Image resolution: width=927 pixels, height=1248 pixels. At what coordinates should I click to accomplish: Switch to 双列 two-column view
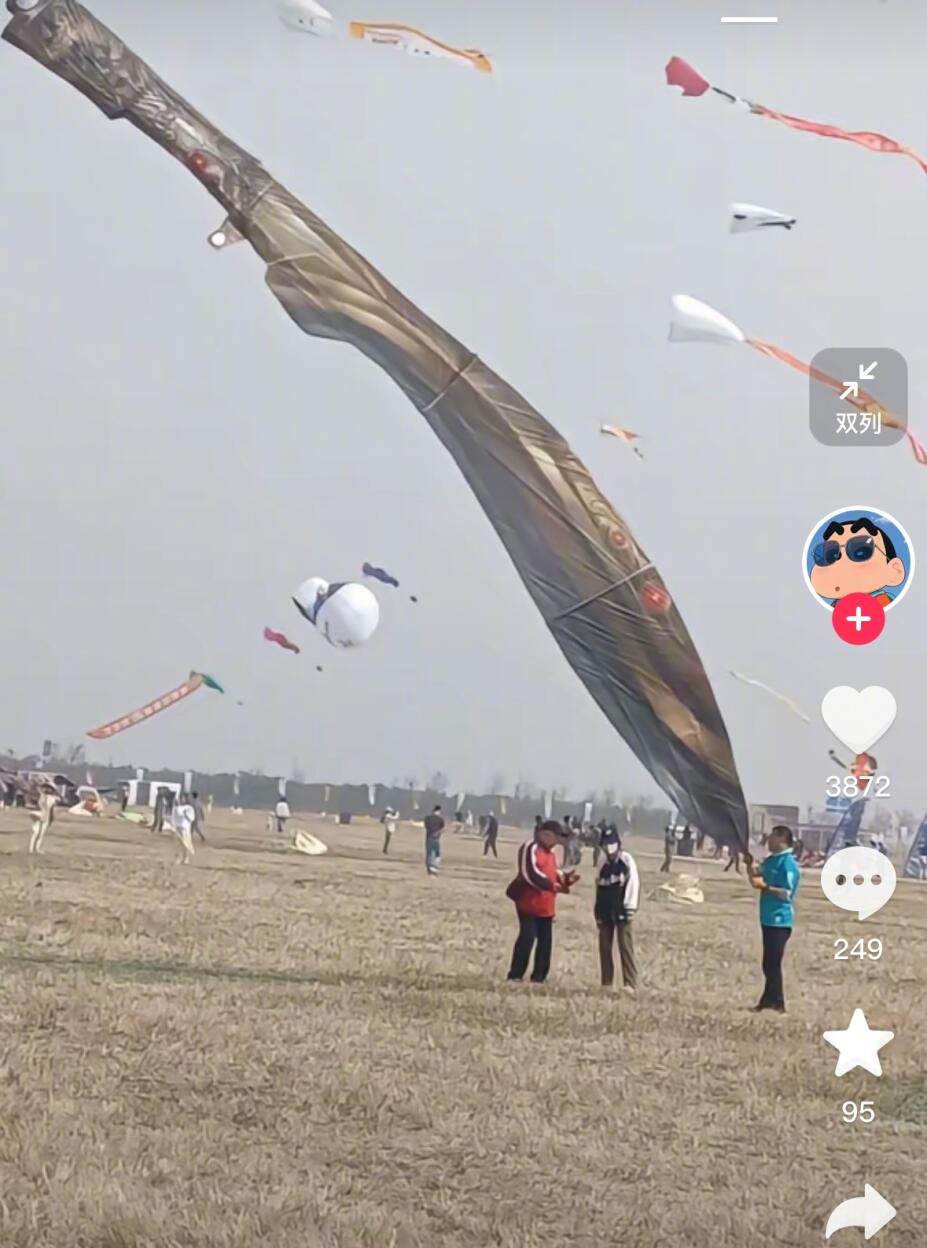(x=858, y=396)
